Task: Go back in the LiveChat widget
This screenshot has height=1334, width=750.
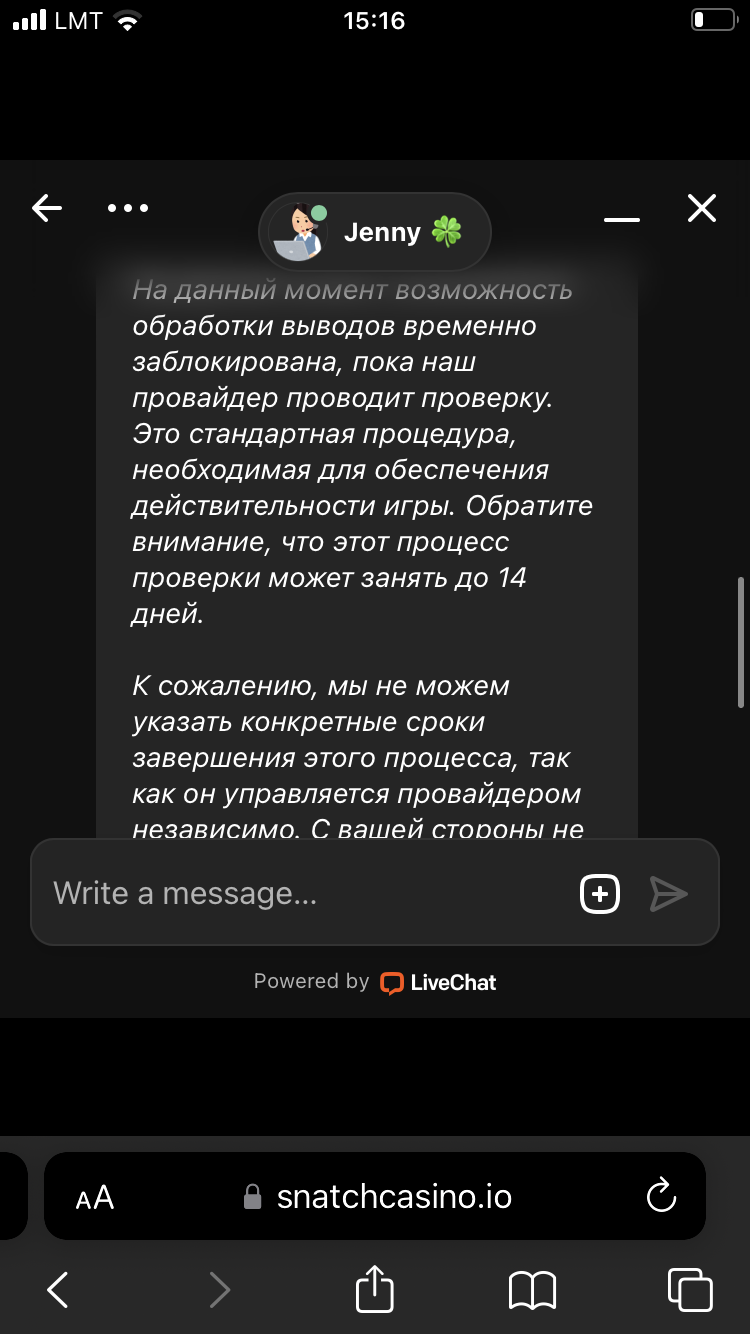Action: [47, 208]
